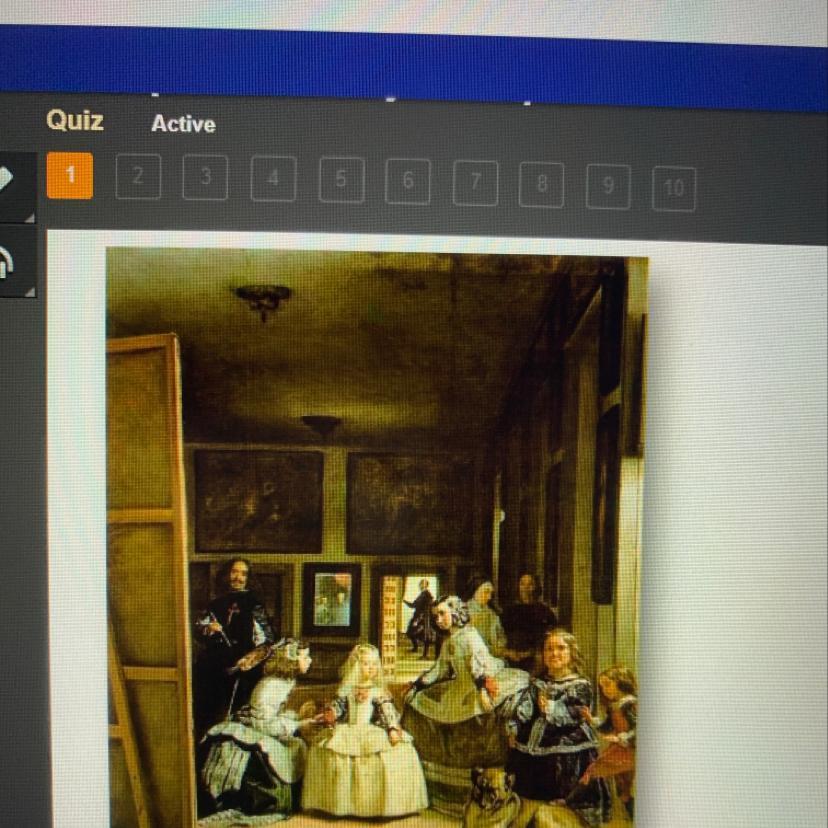Jump to question 5

click(342, 180)
